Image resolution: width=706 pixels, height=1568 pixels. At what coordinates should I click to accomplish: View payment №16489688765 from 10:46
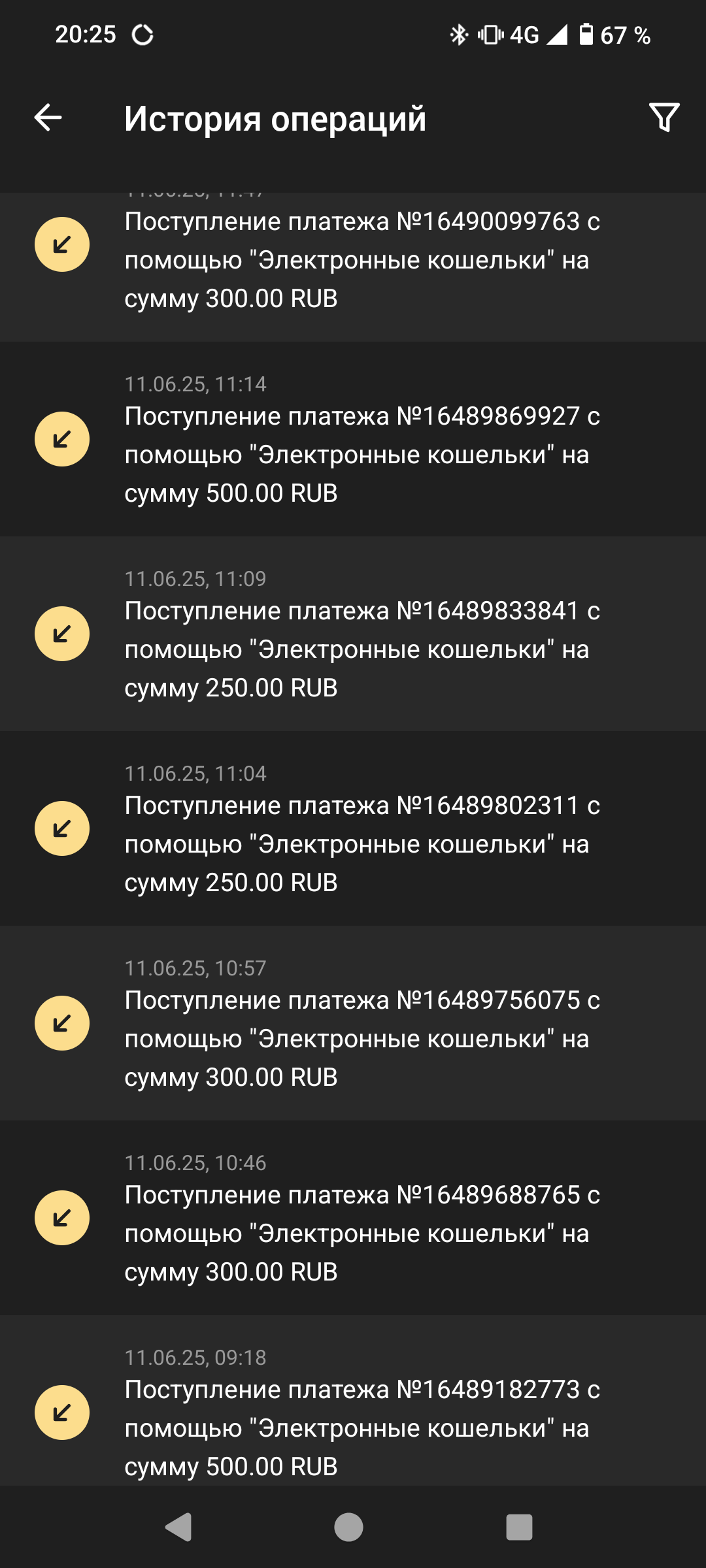pos(361,1233)
